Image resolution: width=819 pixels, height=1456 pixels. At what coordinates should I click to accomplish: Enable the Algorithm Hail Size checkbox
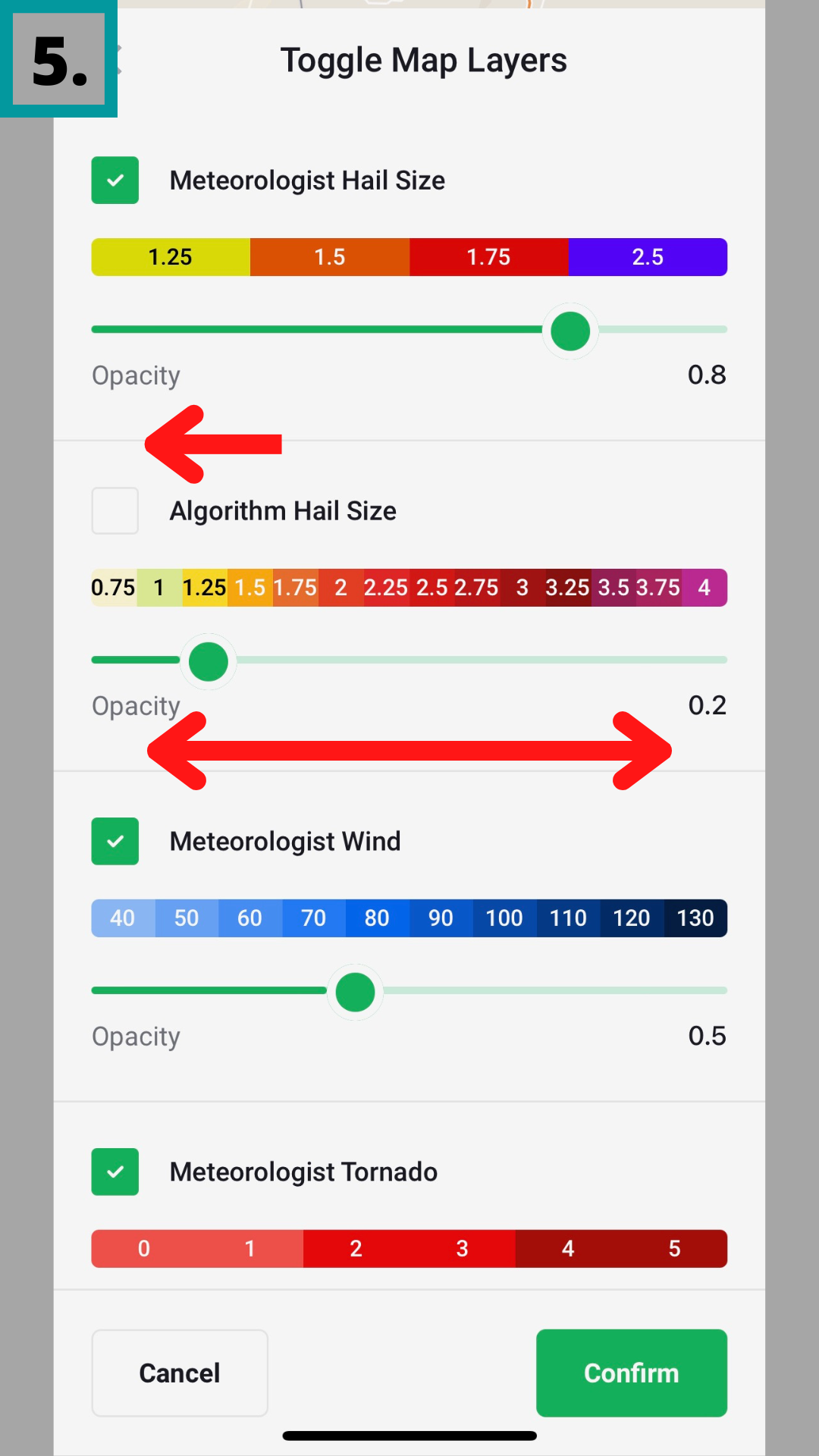pos(115,511)
